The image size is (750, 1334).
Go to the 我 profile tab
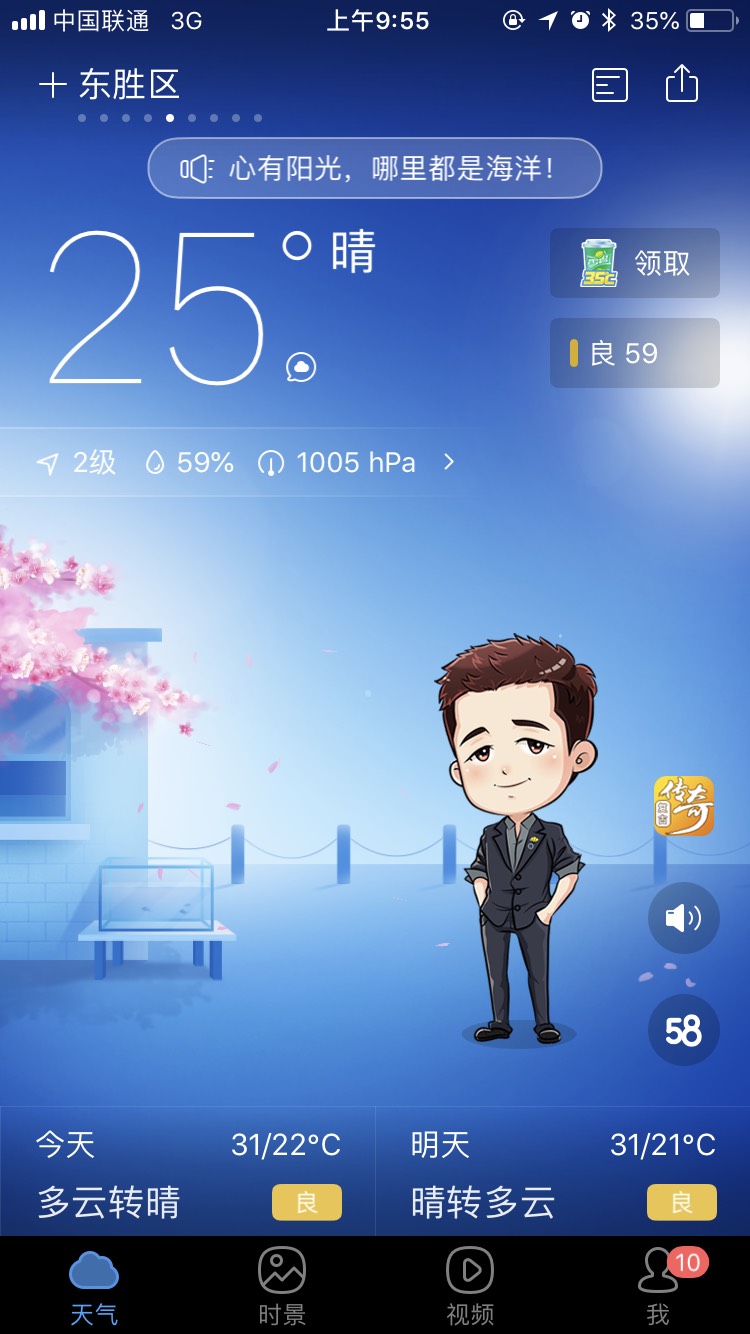pos(658,1286)
